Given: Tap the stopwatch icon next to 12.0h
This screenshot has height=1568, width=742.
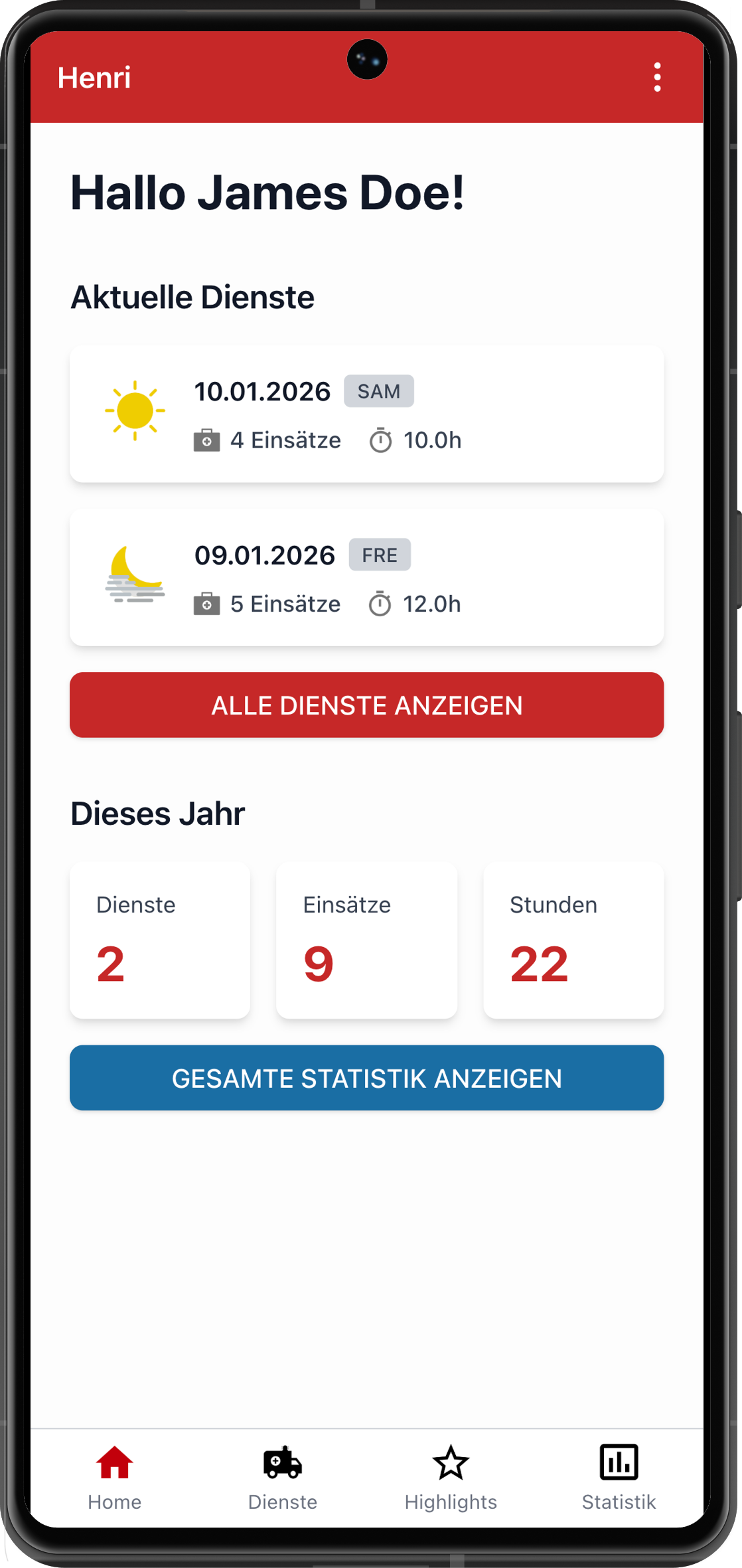Looking at the screenshot, I should (x=380, y=604).
